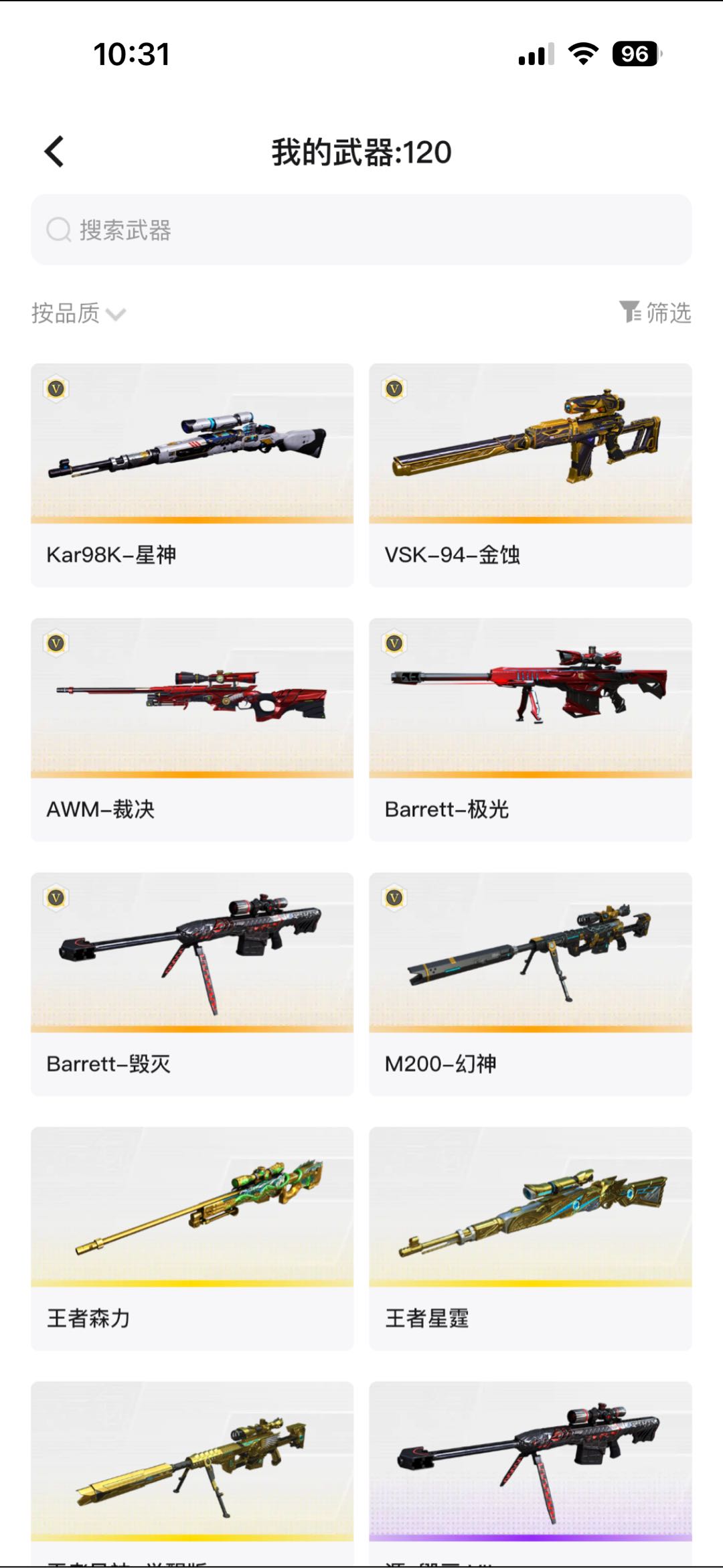The width and height of the screenshot is (723, 1568).
Task: Tap the 搜索武器 search field
Action: [361, 230]
